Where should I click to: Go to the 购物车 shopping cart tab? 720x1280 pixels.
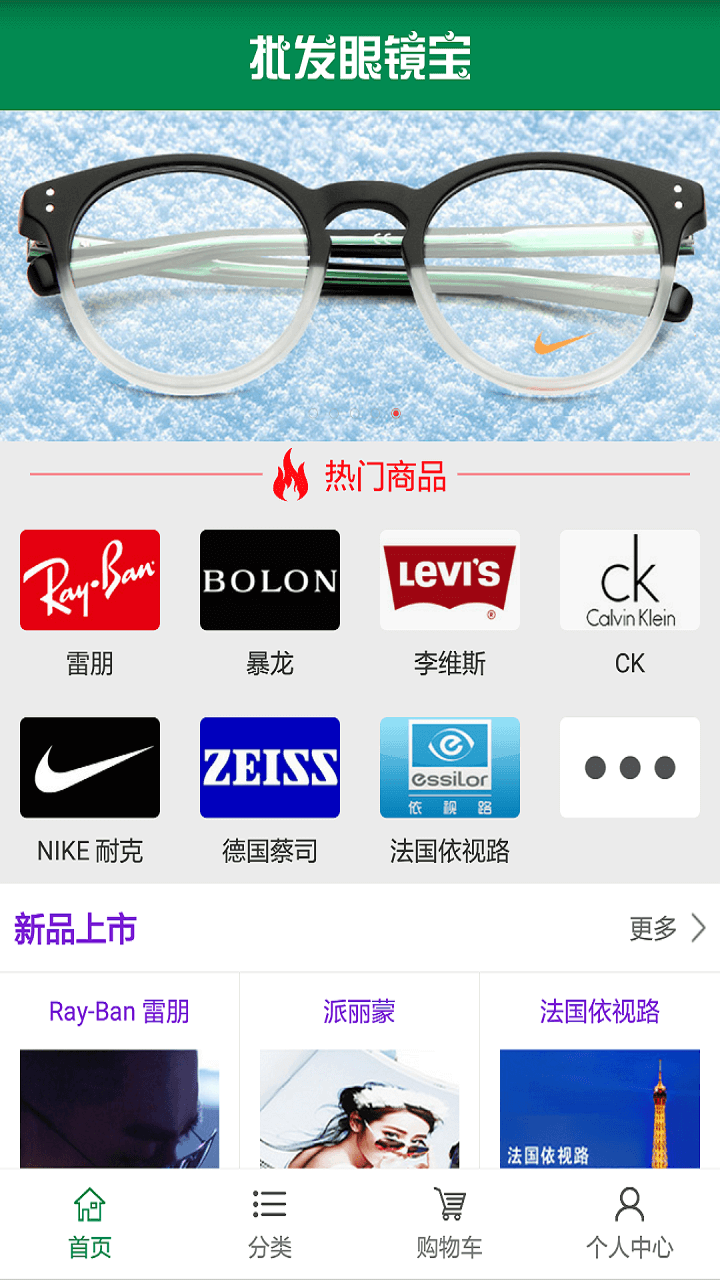pos(450,1223)
